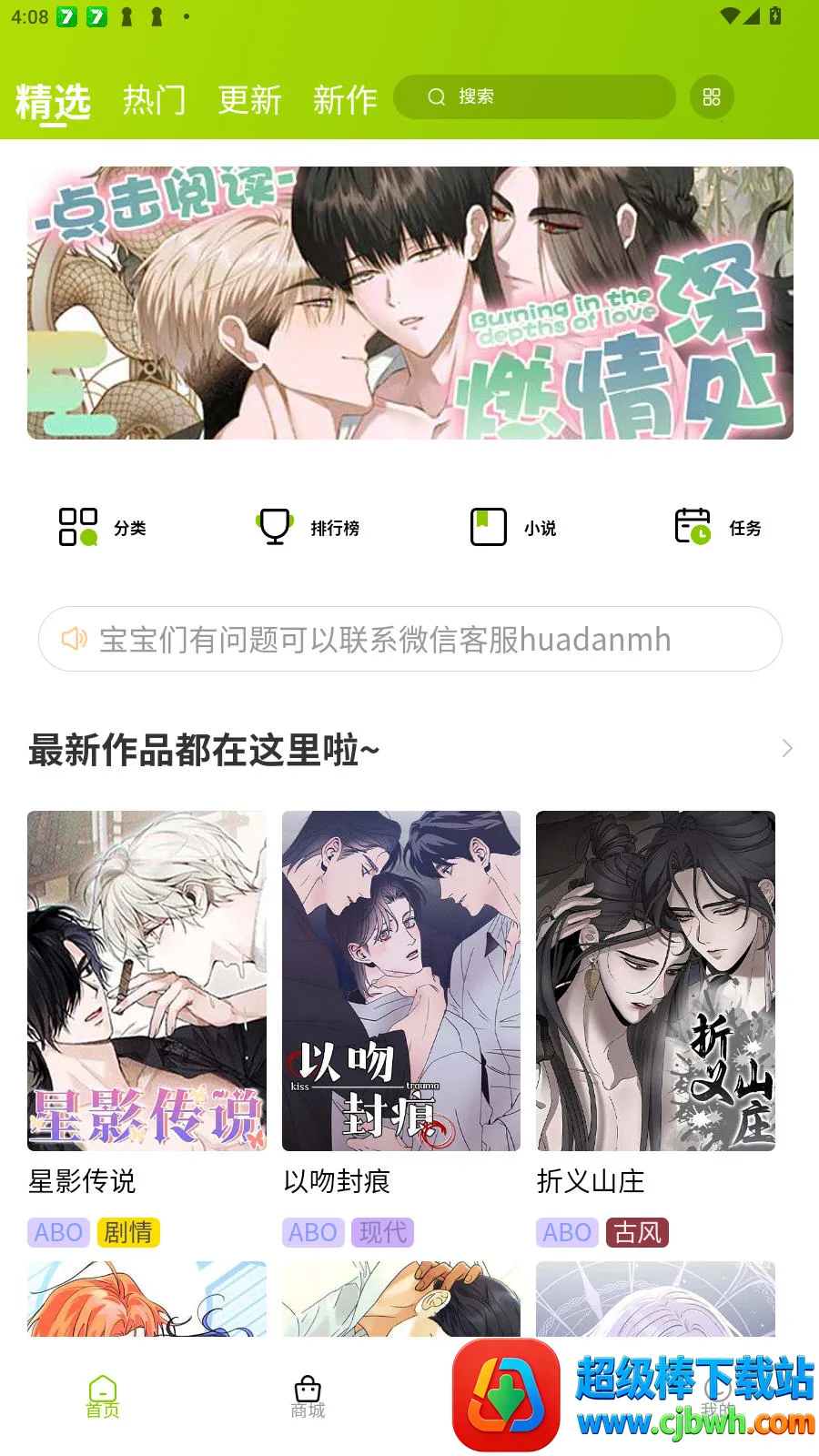The image size is (819, 1456).
Task: Open 分类 categories
Action: [102, 527]
